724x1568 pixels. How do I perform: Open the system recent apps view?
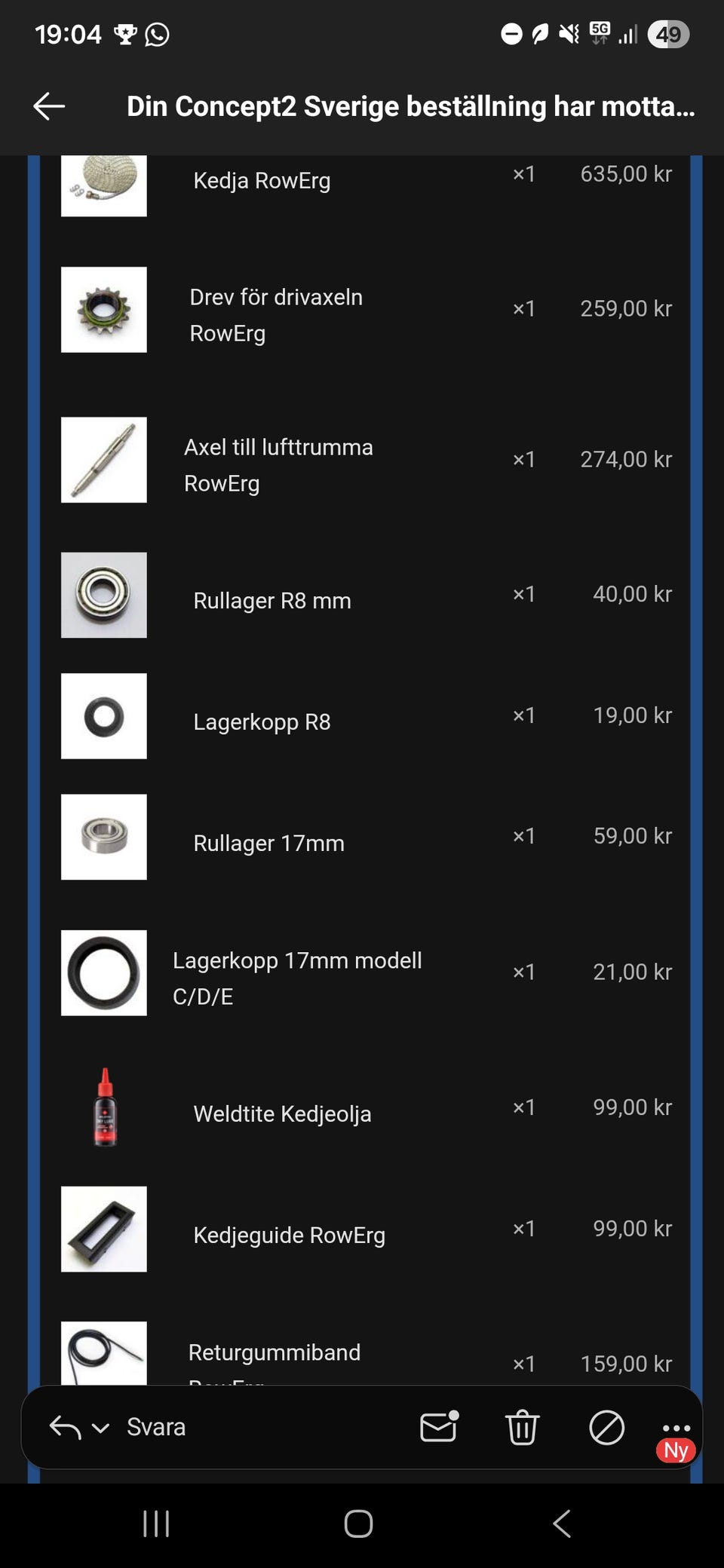click(156, 1524)
